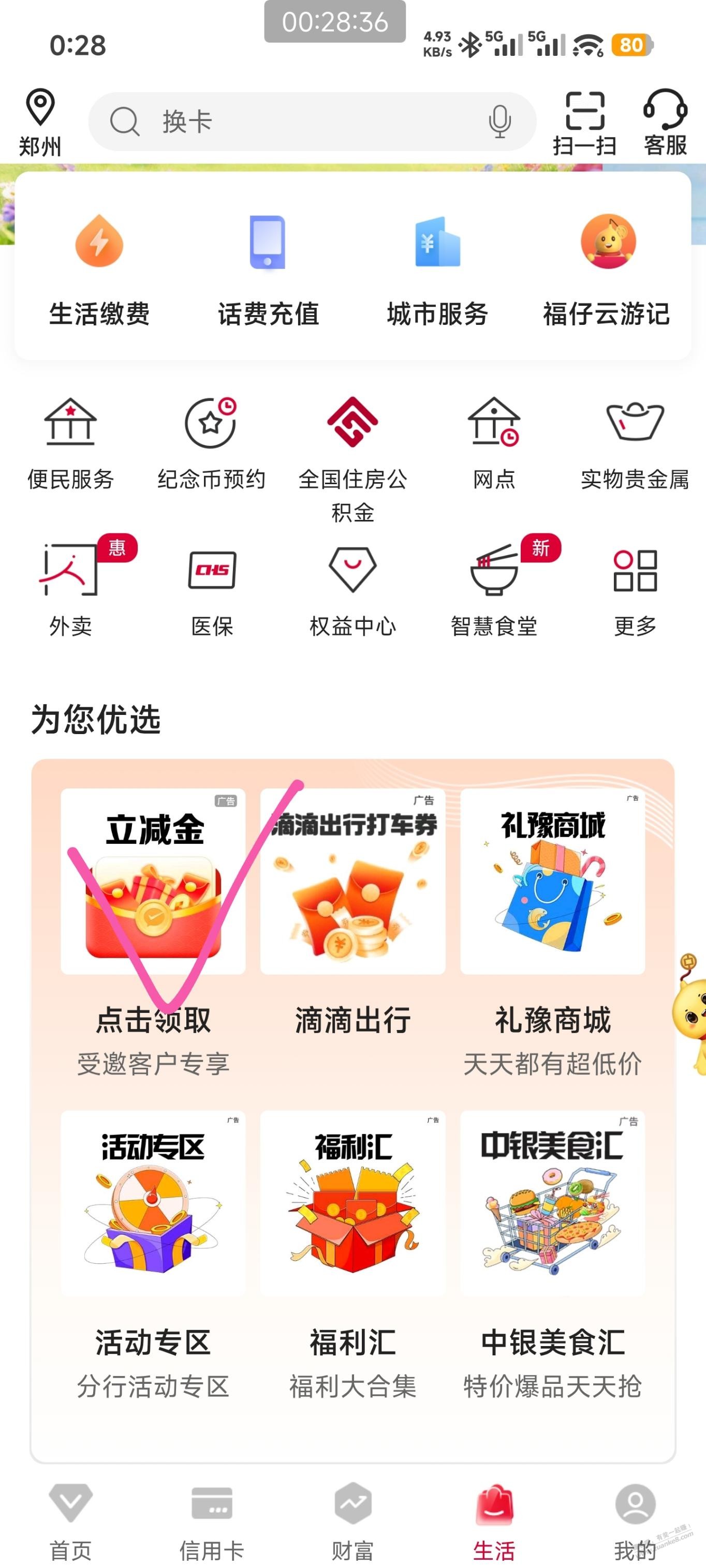
Task: Open the 中银美食汇 card
Action: pos(552,1236)
